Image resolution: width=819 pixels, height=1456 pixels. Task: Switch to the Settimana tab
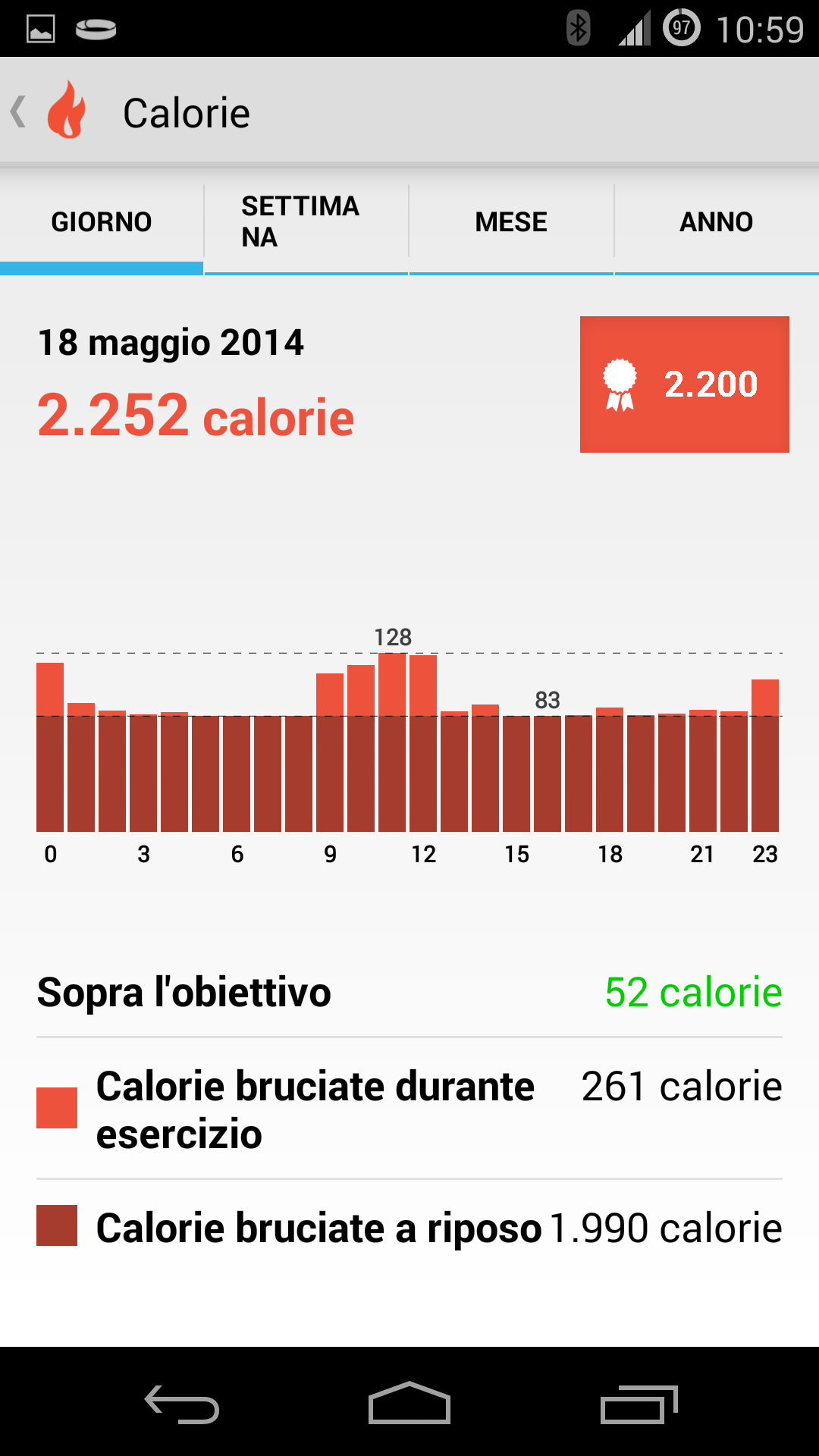click(x=306, y=221)
